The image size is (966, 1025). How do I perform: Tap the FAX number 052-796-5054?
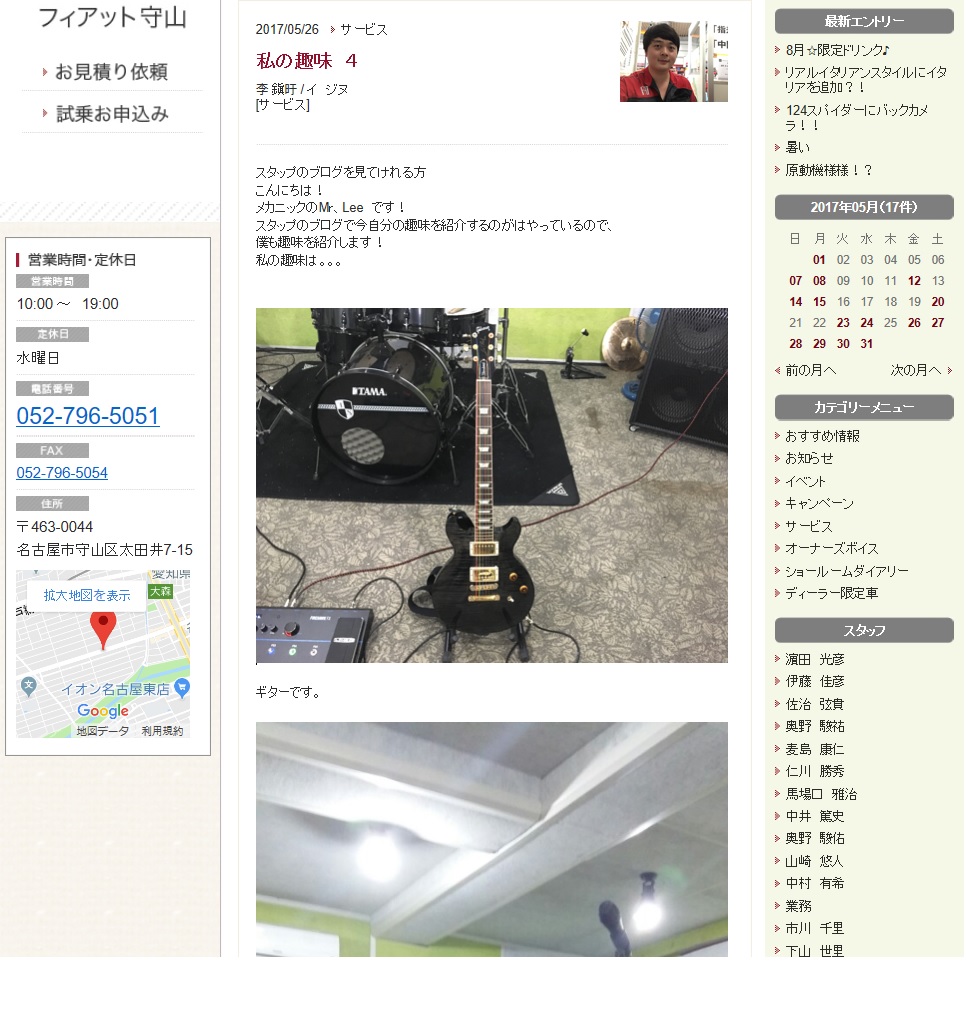(x=62, y=473)
